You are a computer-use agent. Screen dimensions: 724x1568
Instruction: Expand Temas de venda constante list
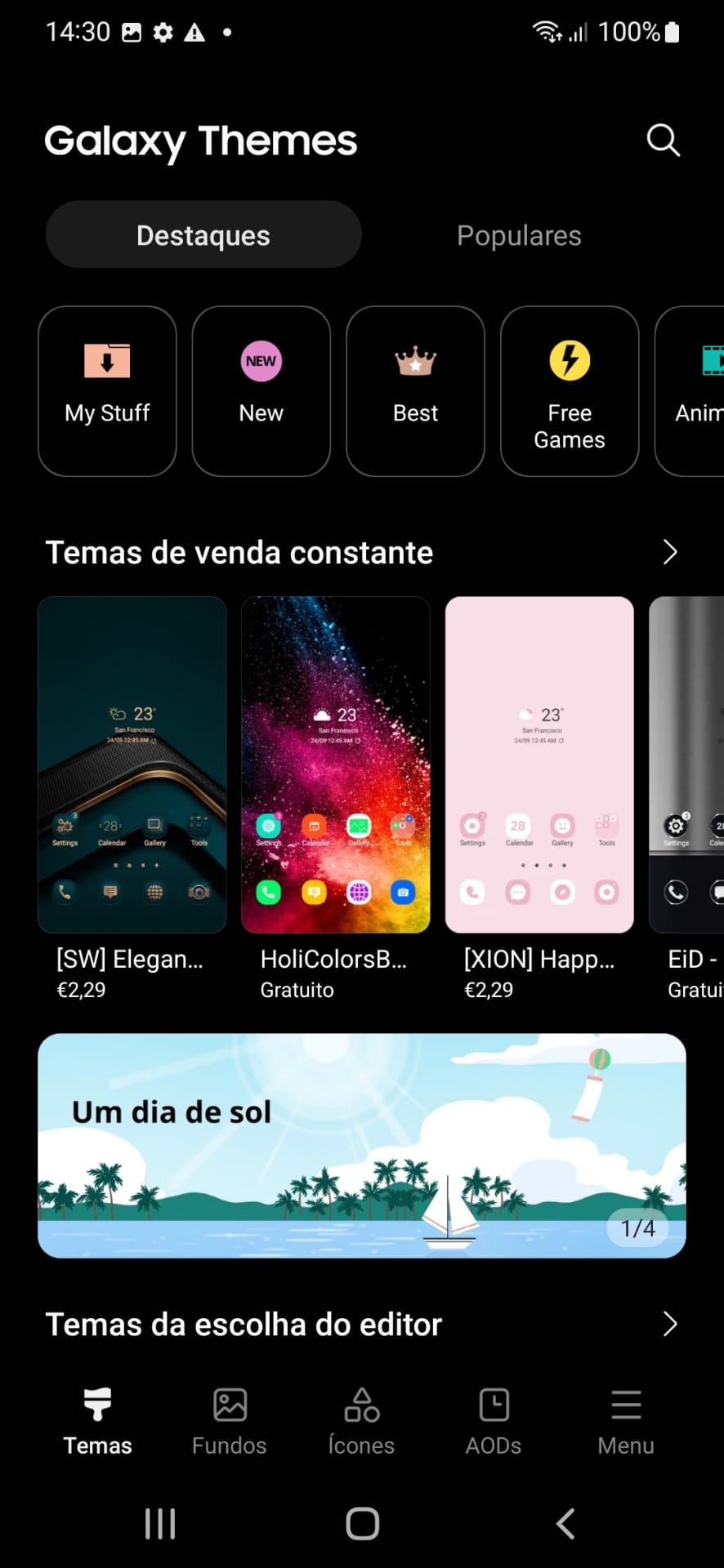669,552
